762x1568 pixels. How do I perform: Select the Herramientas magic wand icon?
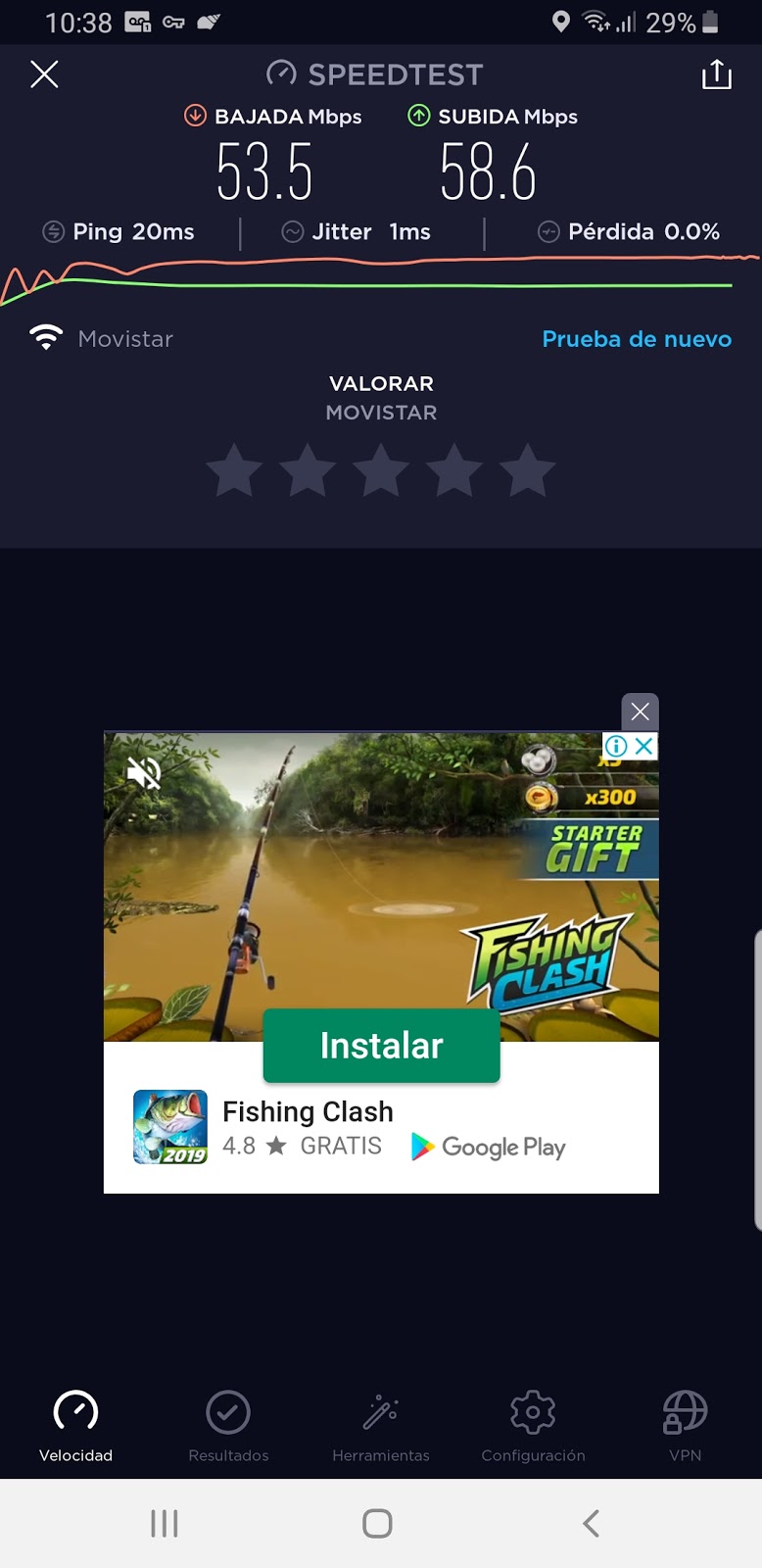[381, 1412]
